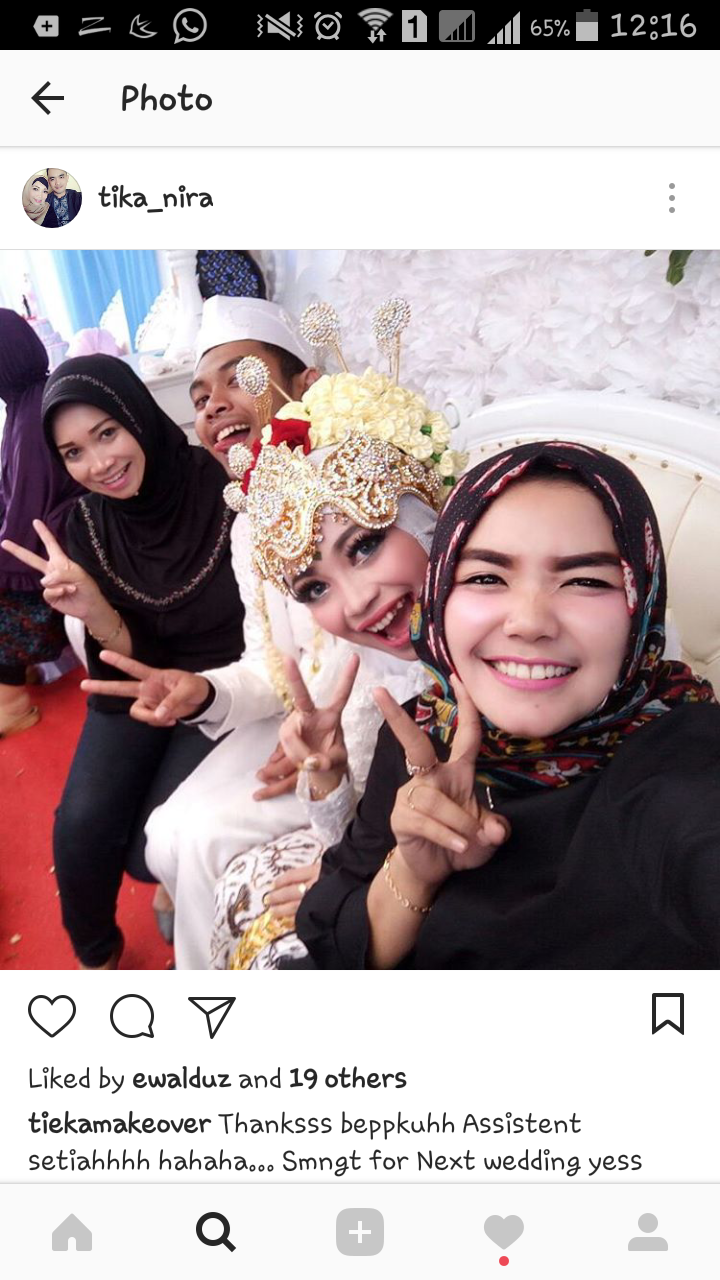Create a new post with the plus tab
This screenshot has height=1280, width=720.
(x=360, y=1233)
